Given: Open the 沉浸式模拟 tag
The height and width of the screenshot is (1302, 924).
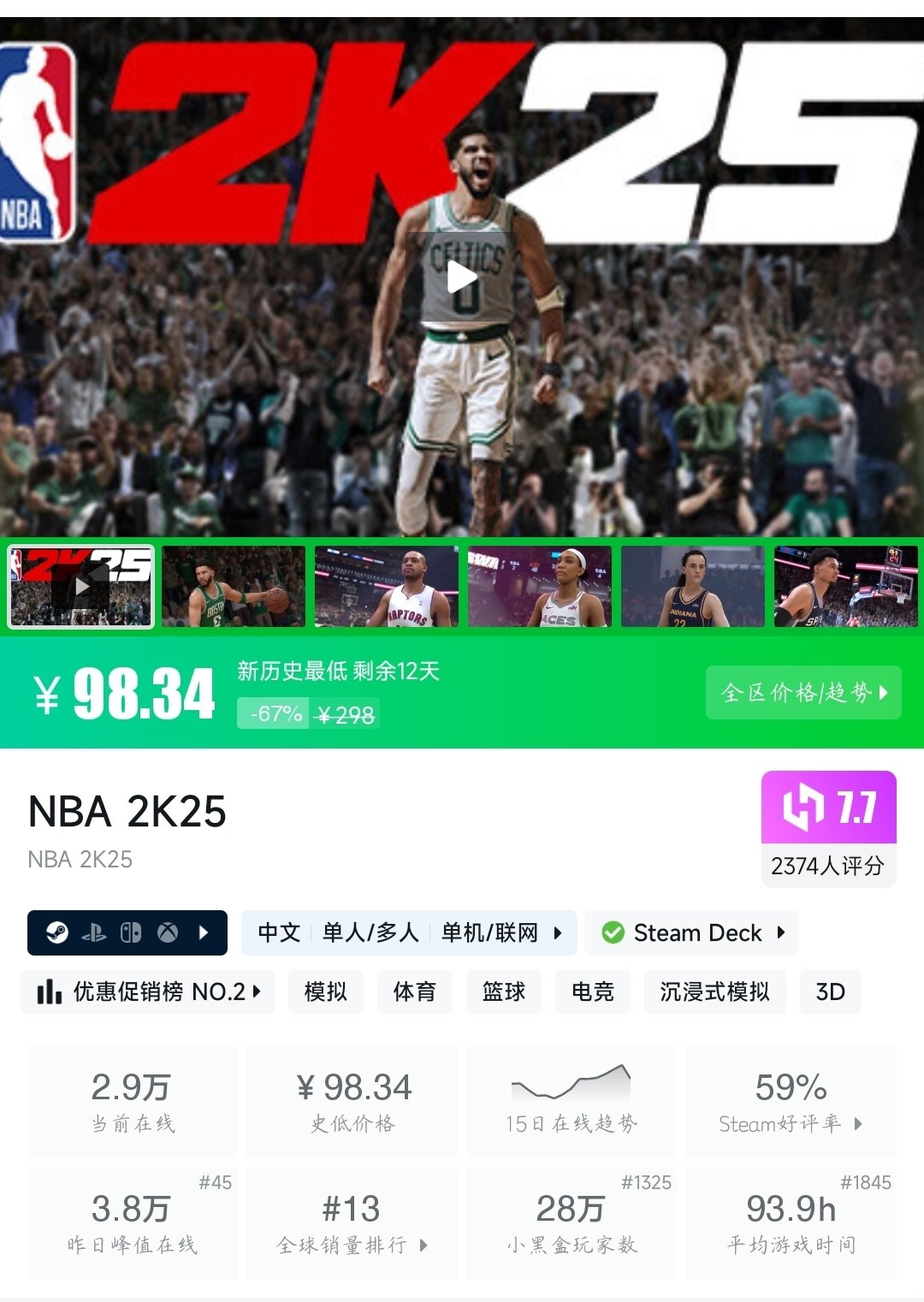Looking at the screenshot, I should [x=714, y=991].
